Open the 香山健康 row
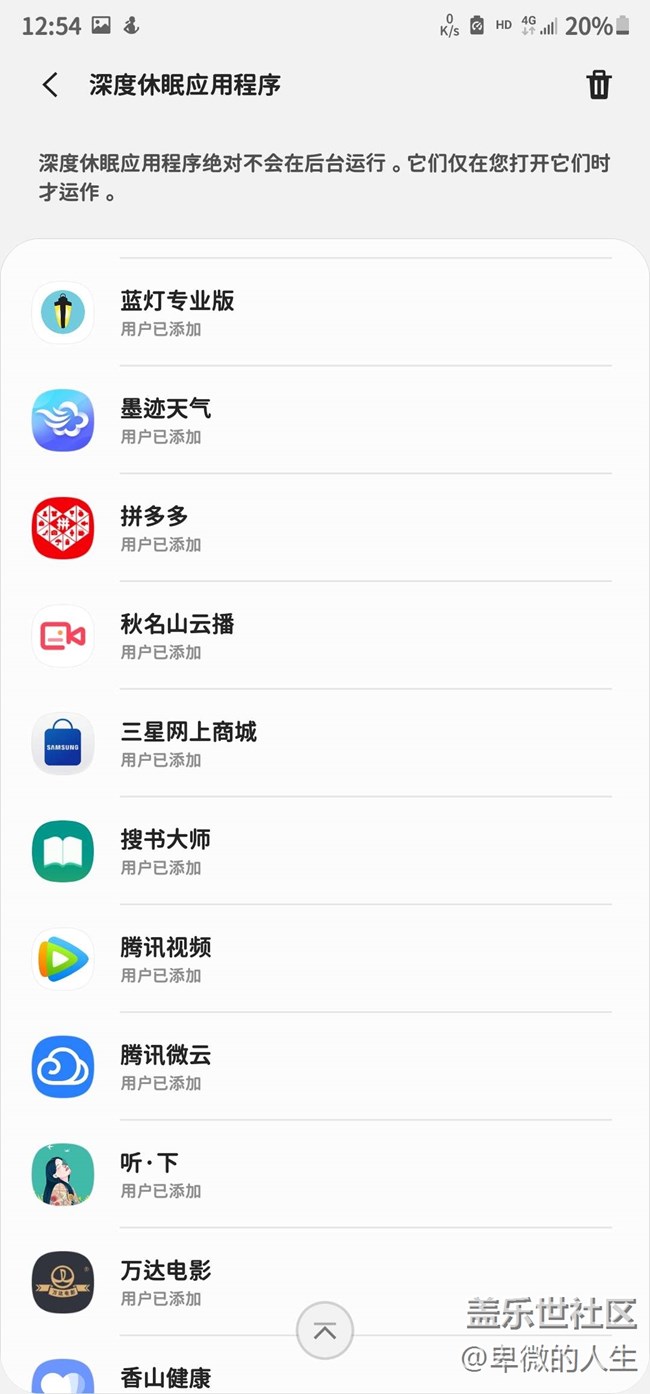 (x=200, y=1377)
